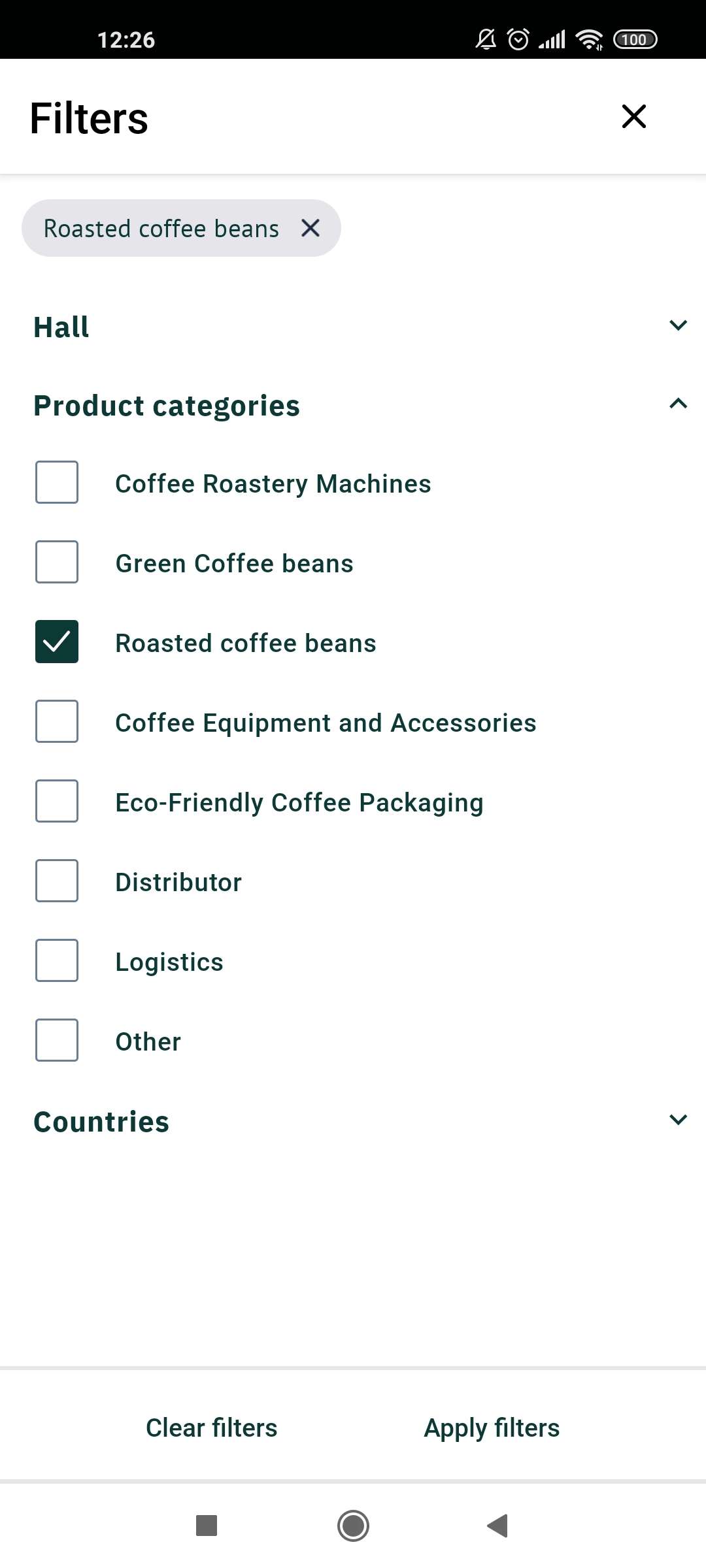Apply the selected filters

(x=492, y=1428)
